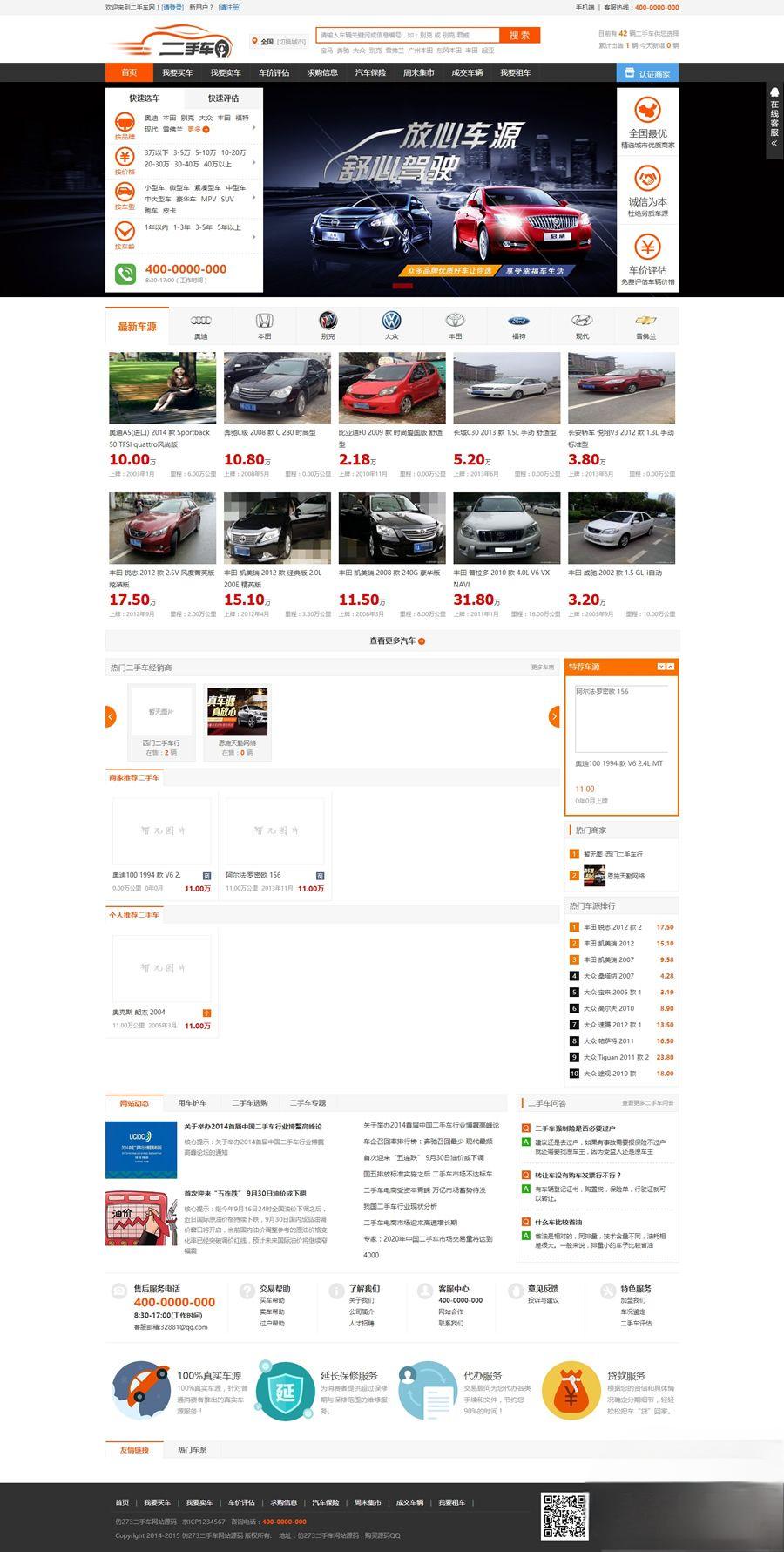This screenshot has width=784, height=1552.
Task: Tap 查看更多汽车 to see more cars
Action: (x=396, y=640)
